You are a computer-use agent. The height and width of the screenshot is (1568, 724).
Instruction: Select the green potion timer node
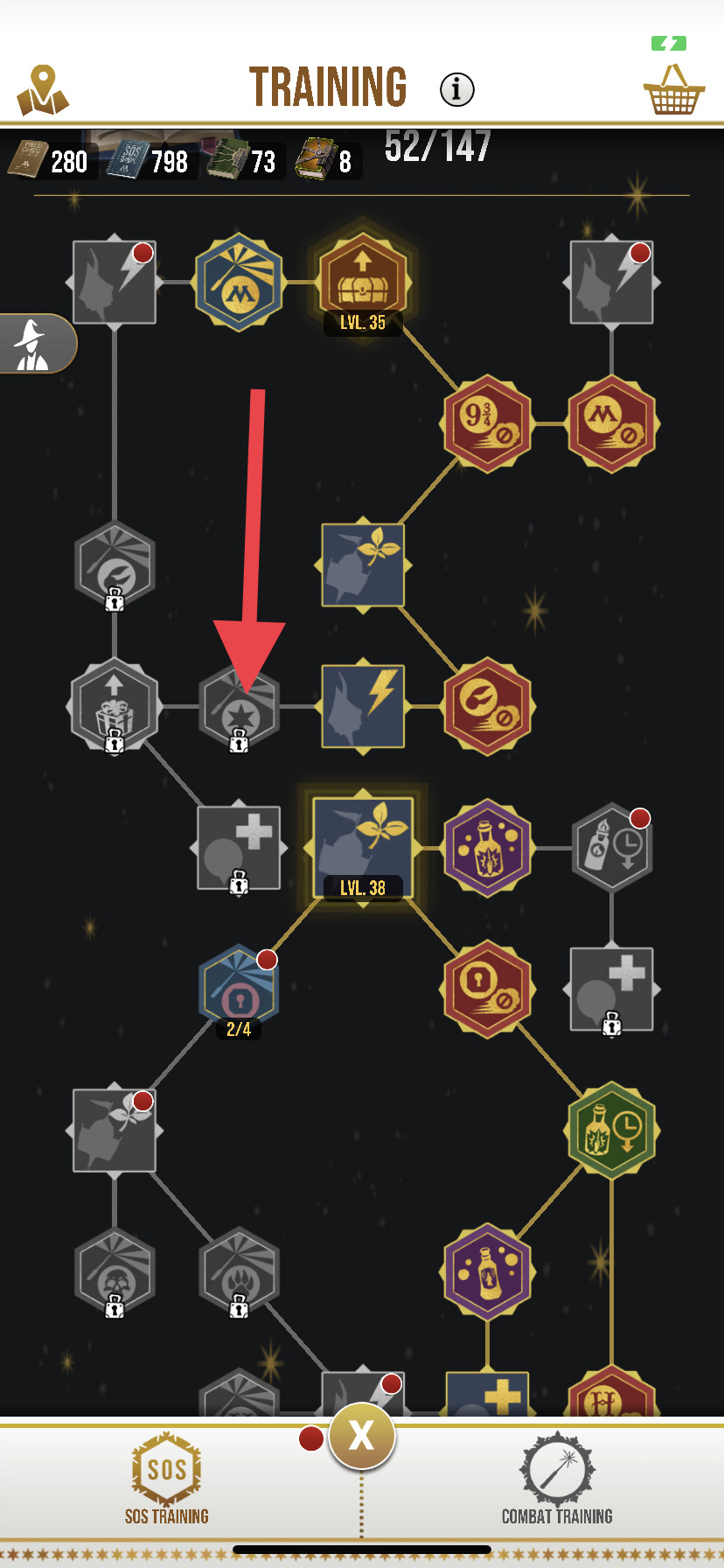[611, 1130]
